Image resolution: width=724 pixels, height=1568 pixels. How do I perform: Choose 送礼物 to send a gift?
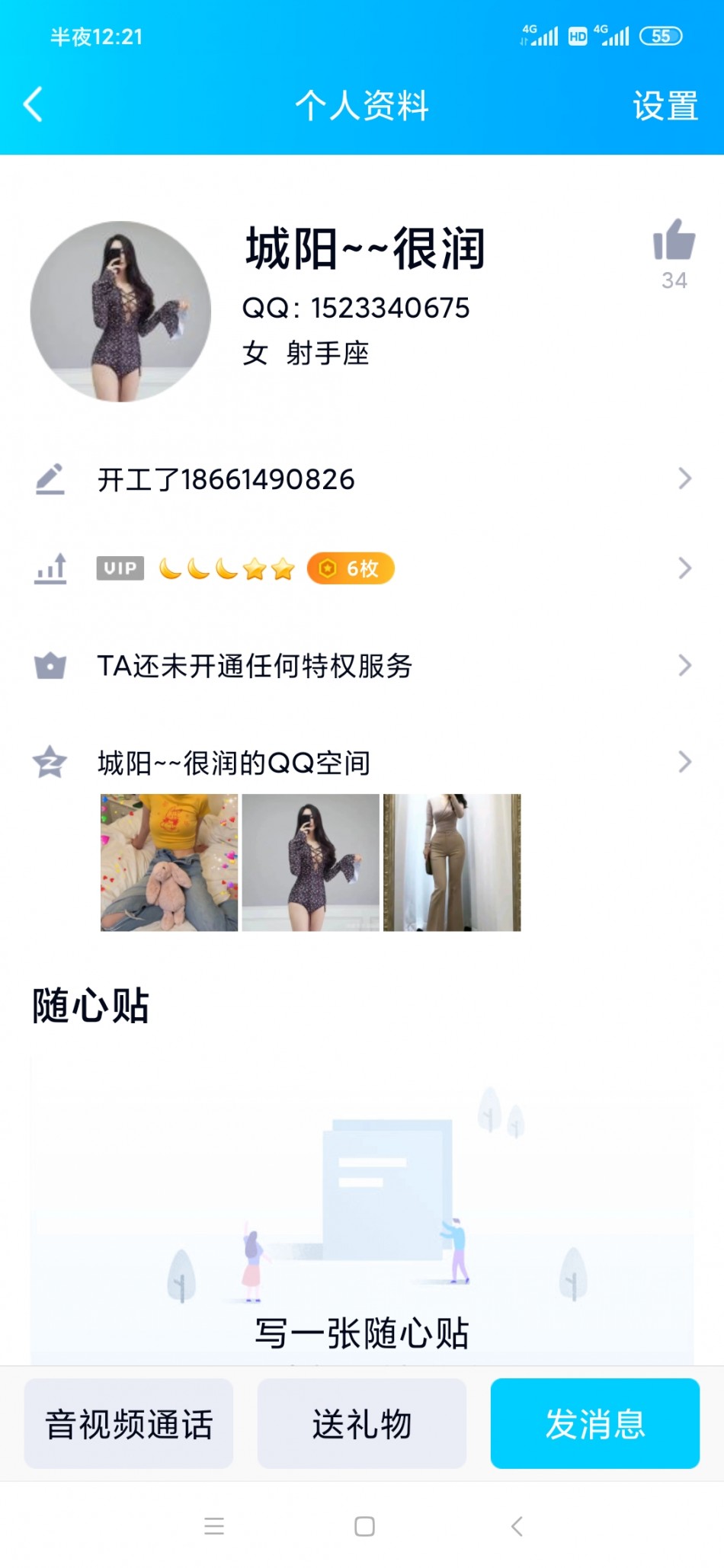coord(362,1423)
